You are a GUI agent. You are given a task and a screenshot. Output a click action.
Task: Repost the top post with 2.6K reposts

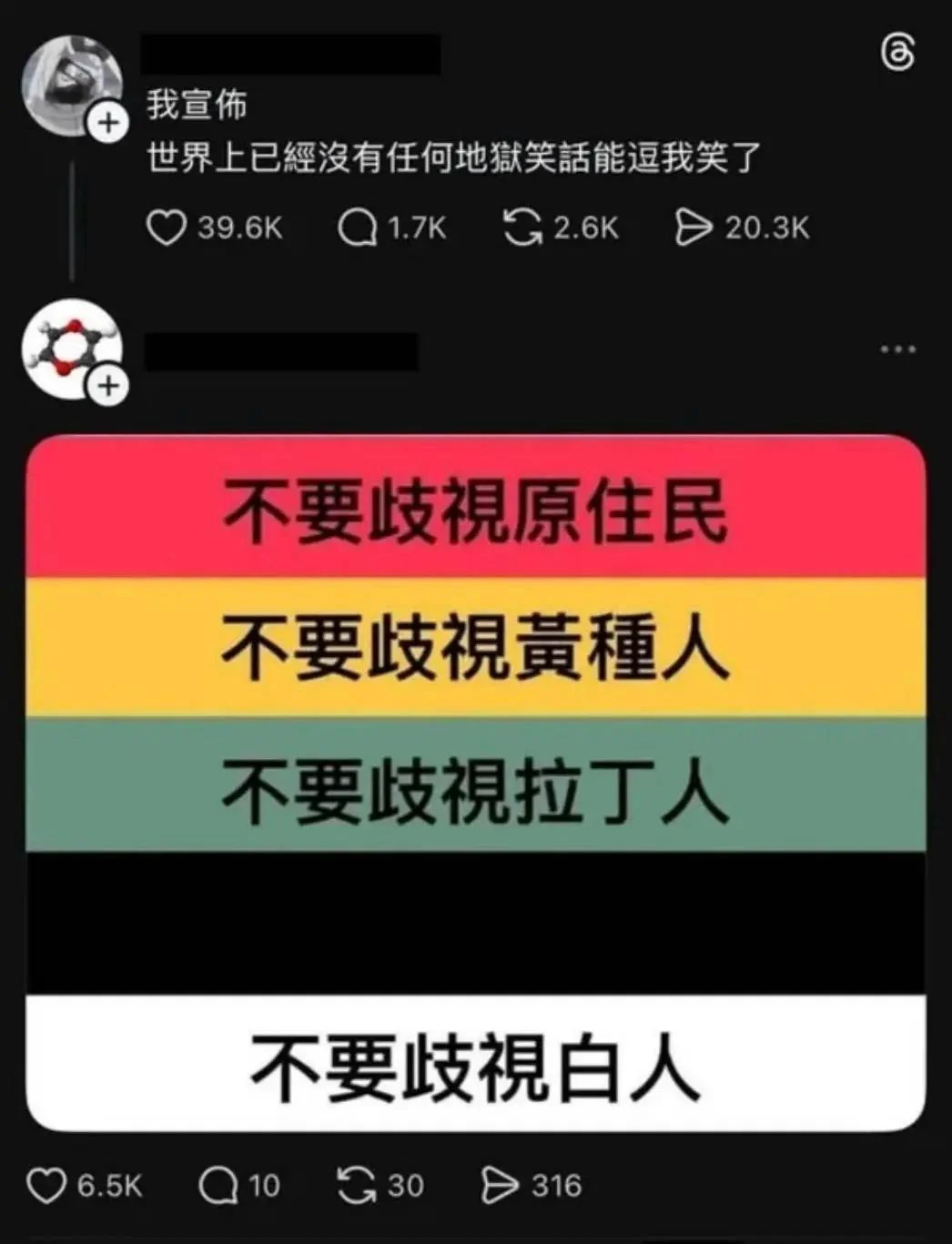tap(522, 228)
